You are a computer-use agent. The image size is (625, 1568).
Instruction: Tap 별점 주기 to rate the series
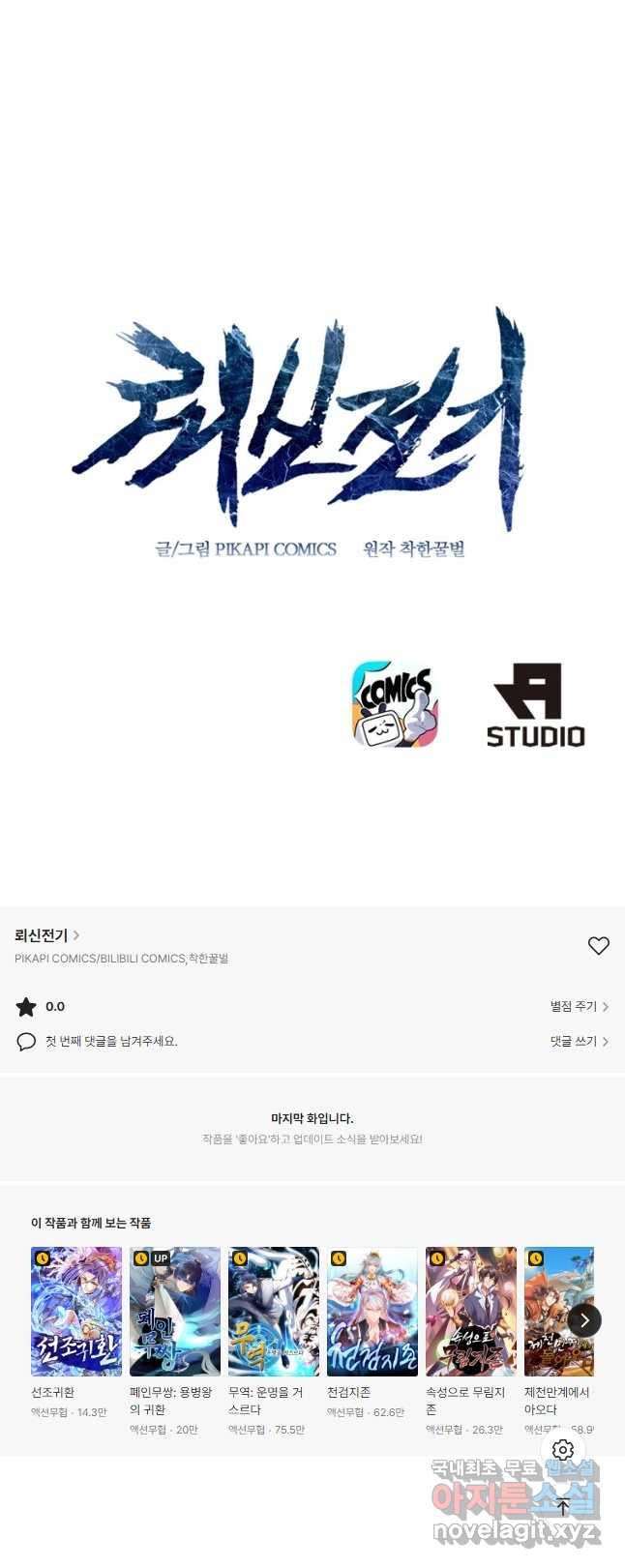tap(579, 1007)
